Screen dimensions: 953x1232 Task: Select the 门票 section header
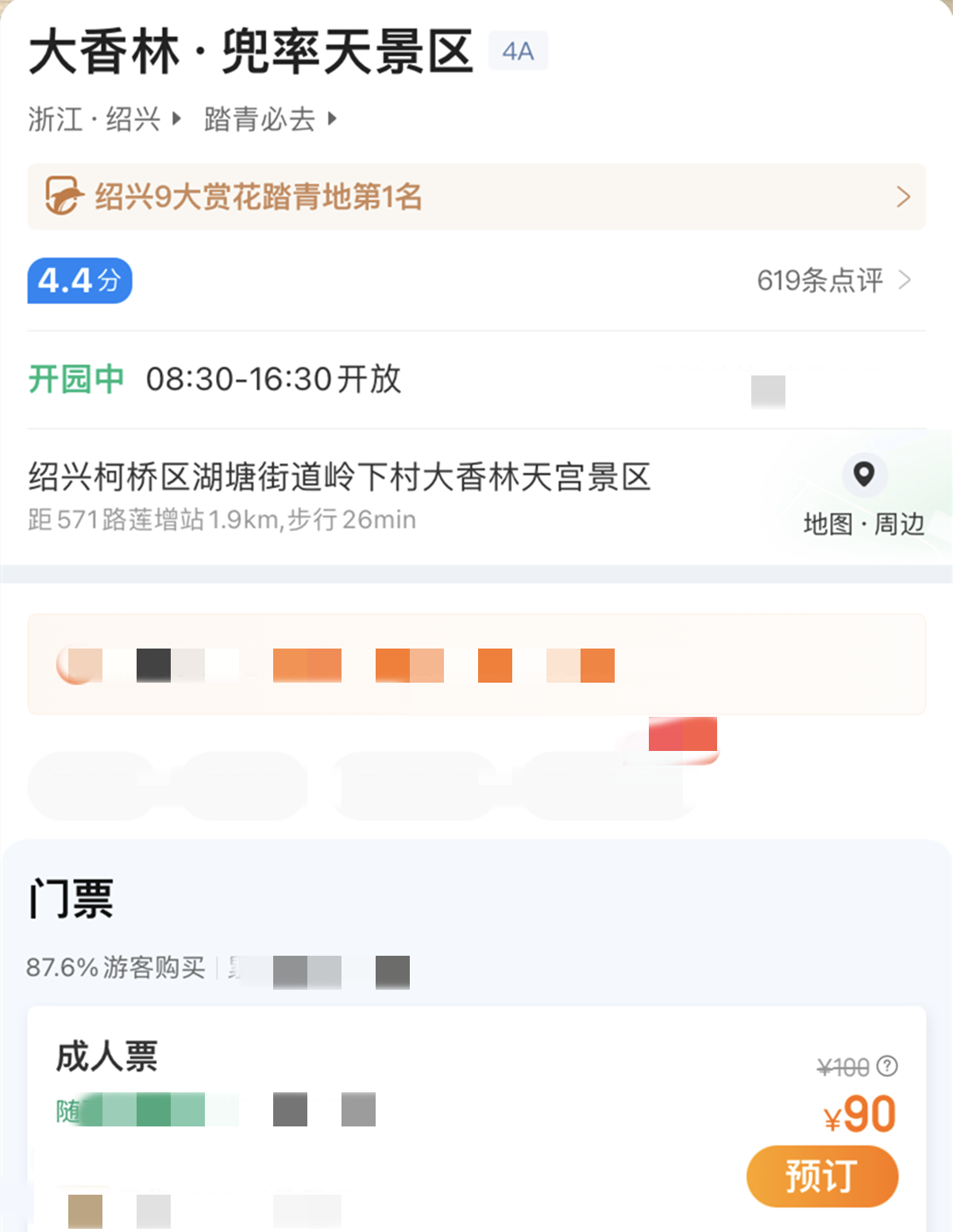(x=70, y=895)
